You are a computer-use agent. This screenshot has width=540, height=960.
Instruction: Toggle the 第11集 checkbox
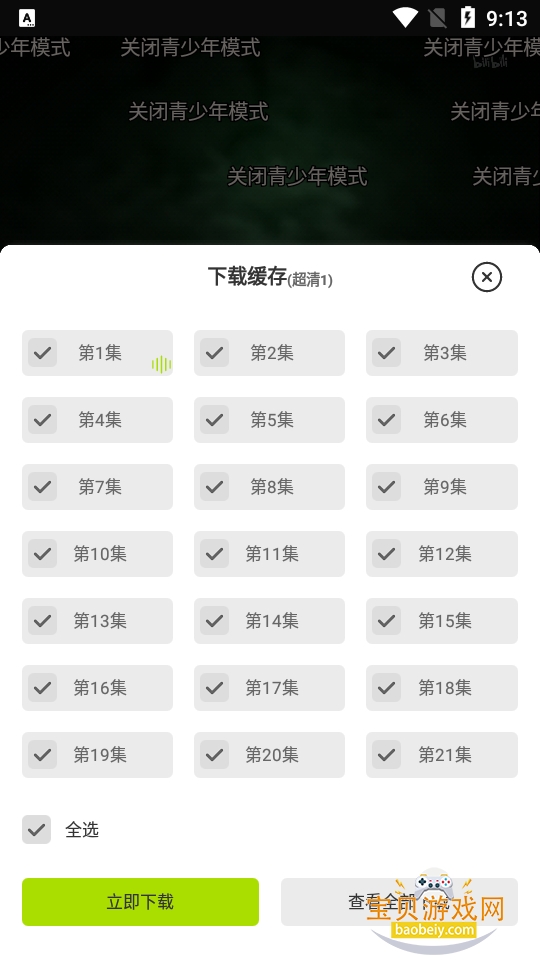tap(215, 554)
